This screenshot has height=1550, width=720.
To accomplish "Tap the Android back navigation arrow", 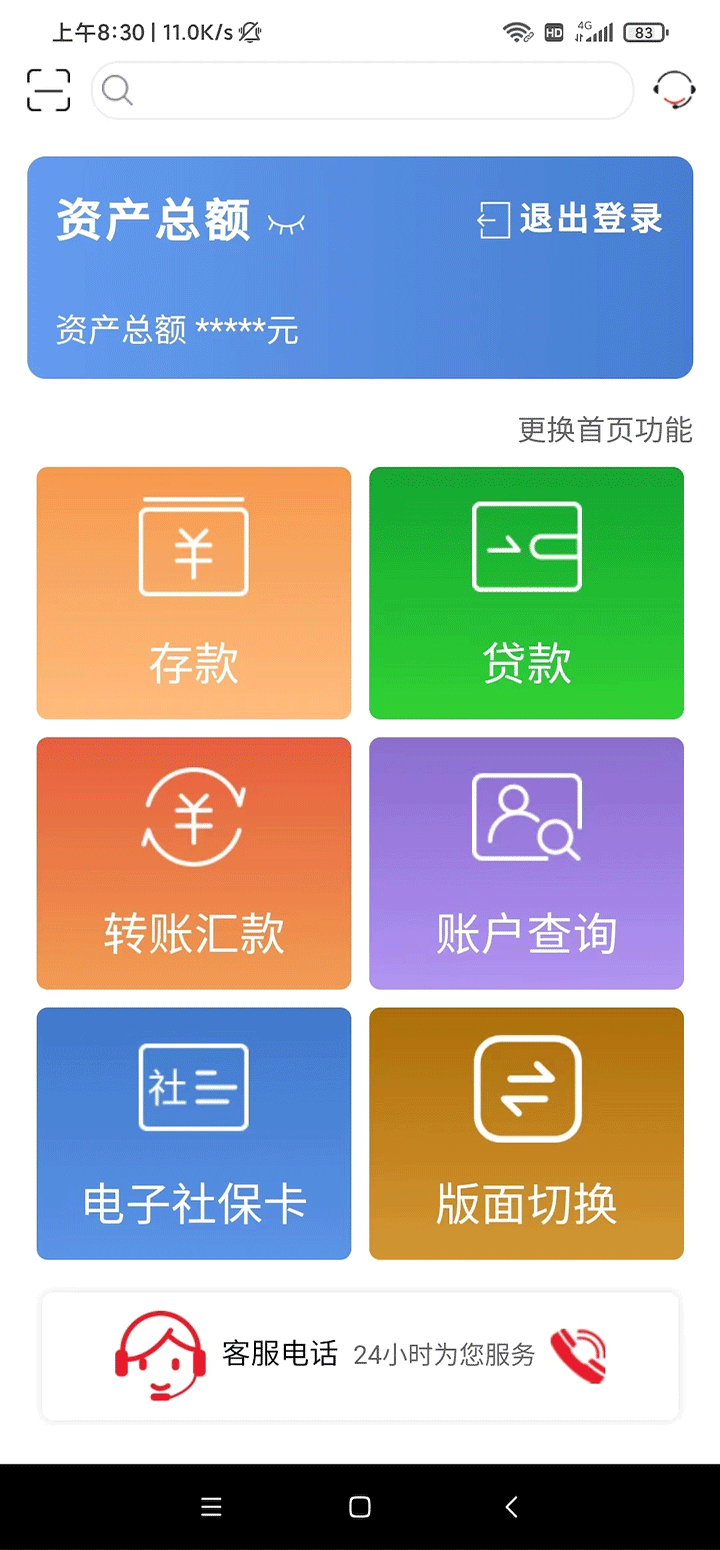I will coord(511,1507).
